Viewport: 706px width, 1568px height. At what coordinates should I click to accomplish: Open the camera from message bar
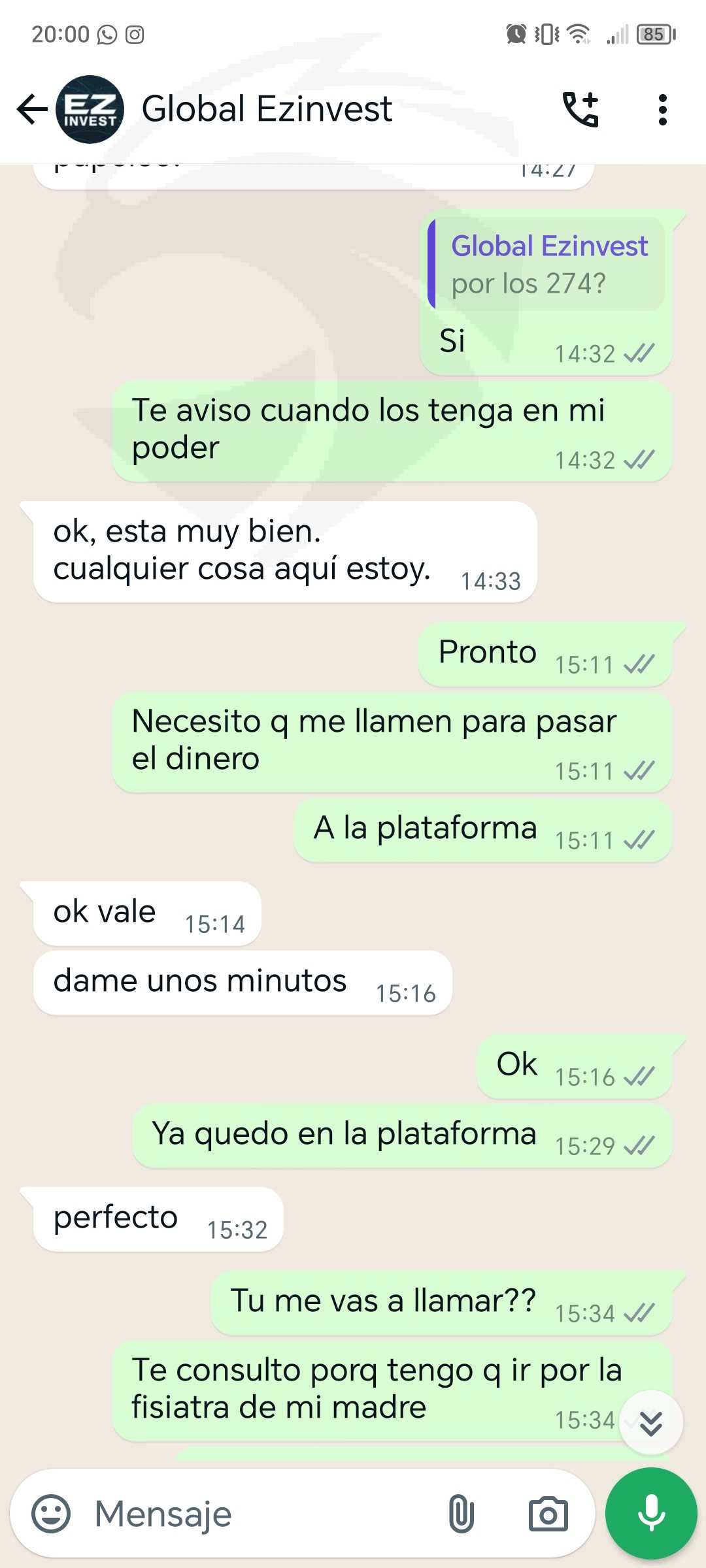548,1513
